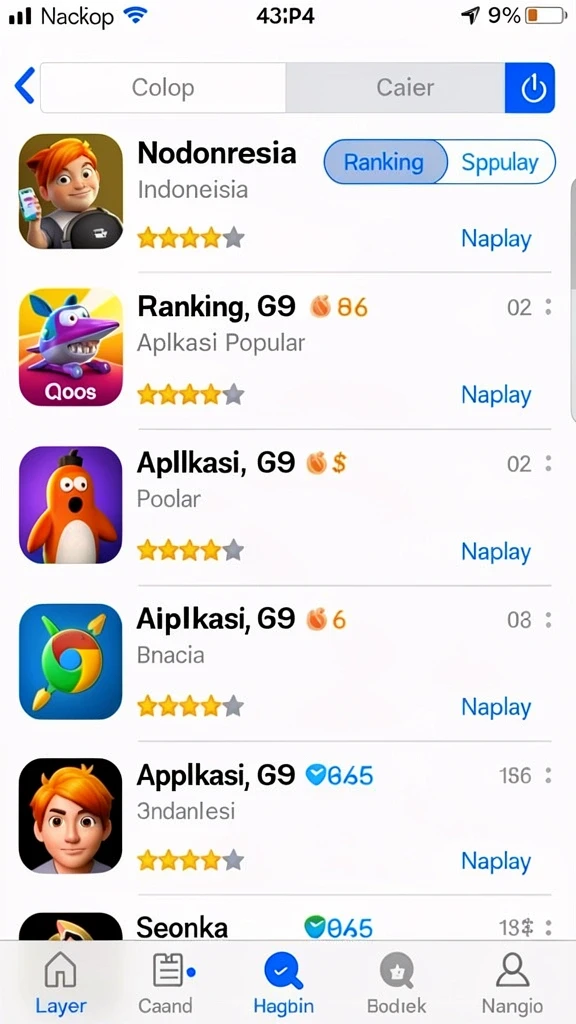The width and height of the screenshot is (576, 1024).
Task: Open the Ranking, G9 app row
Action: point(285,351)
